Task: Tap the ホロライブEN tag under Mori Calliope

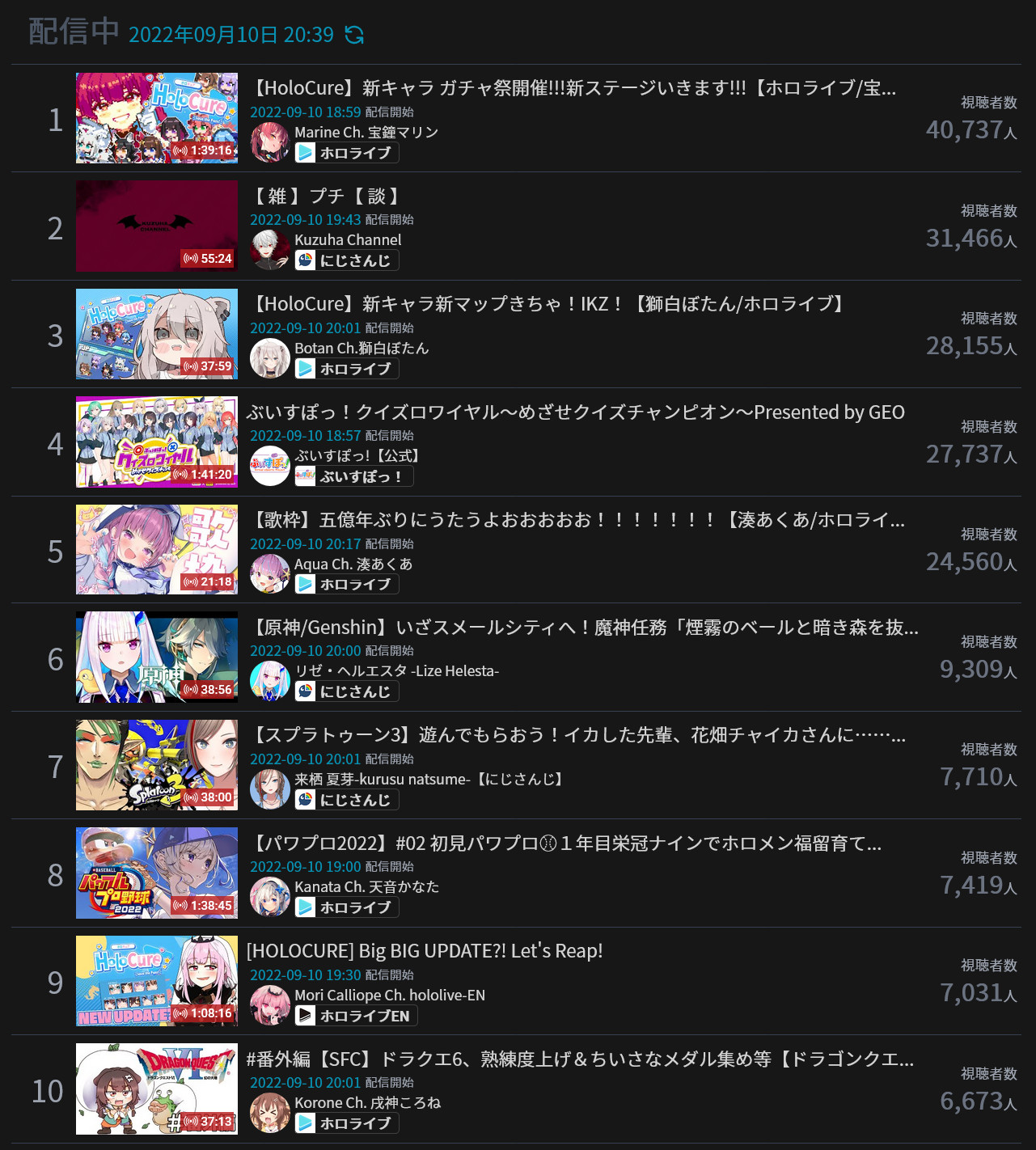Action: (x=356, y=1016)
